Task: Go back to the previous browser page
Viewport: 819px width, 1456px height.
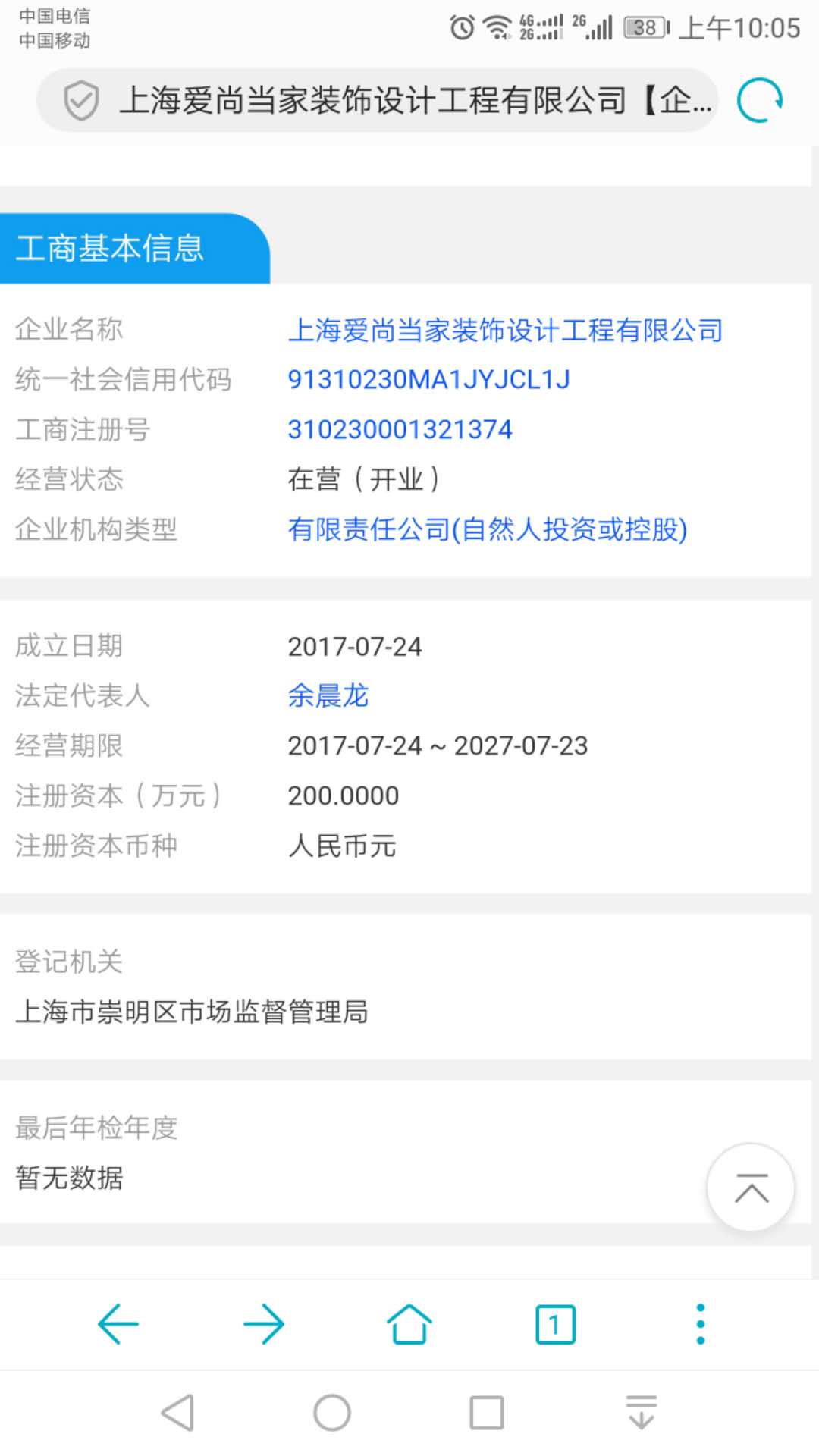Action: (x=118, y=1324)
